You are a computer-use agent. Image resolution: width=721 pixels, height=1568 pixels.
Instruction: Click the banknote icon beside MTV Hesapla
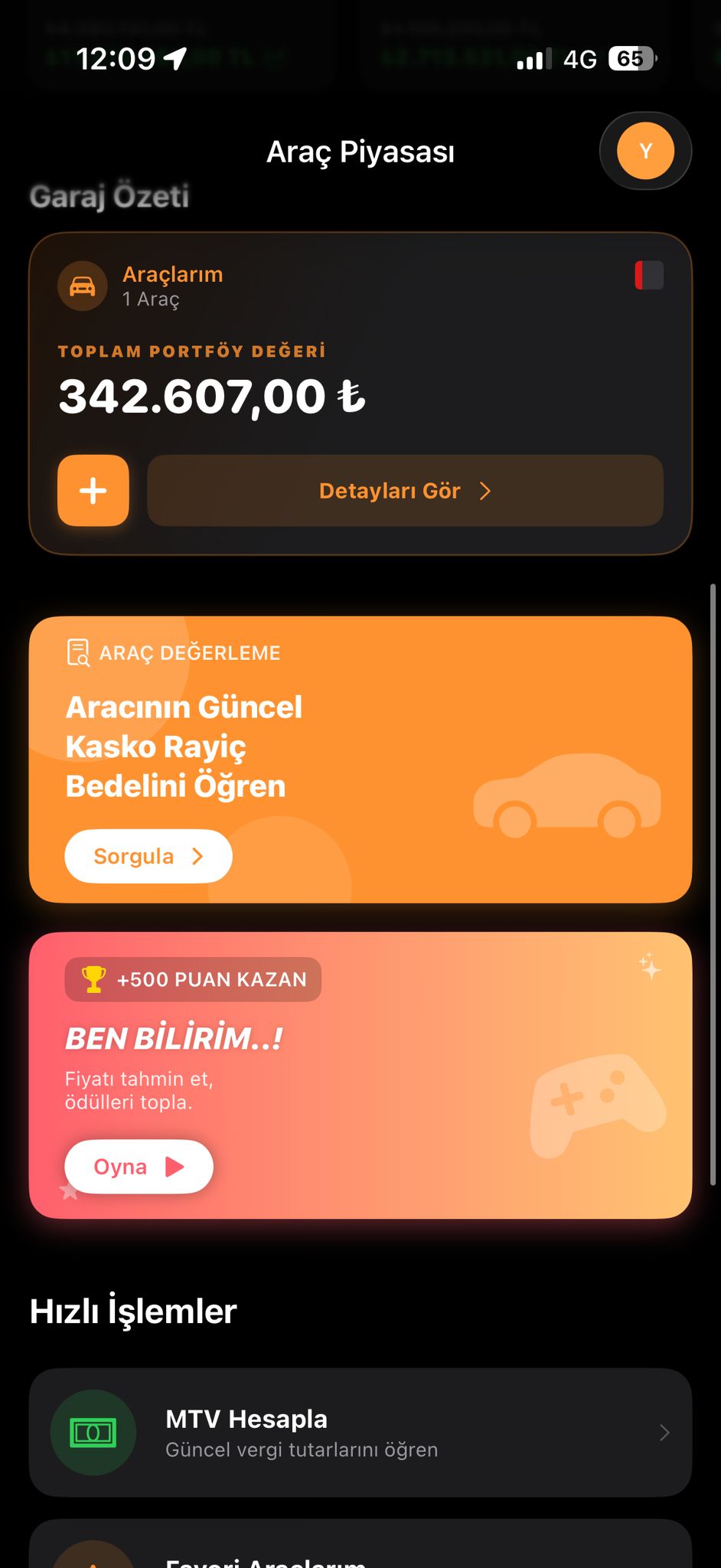coord(93,1432)
